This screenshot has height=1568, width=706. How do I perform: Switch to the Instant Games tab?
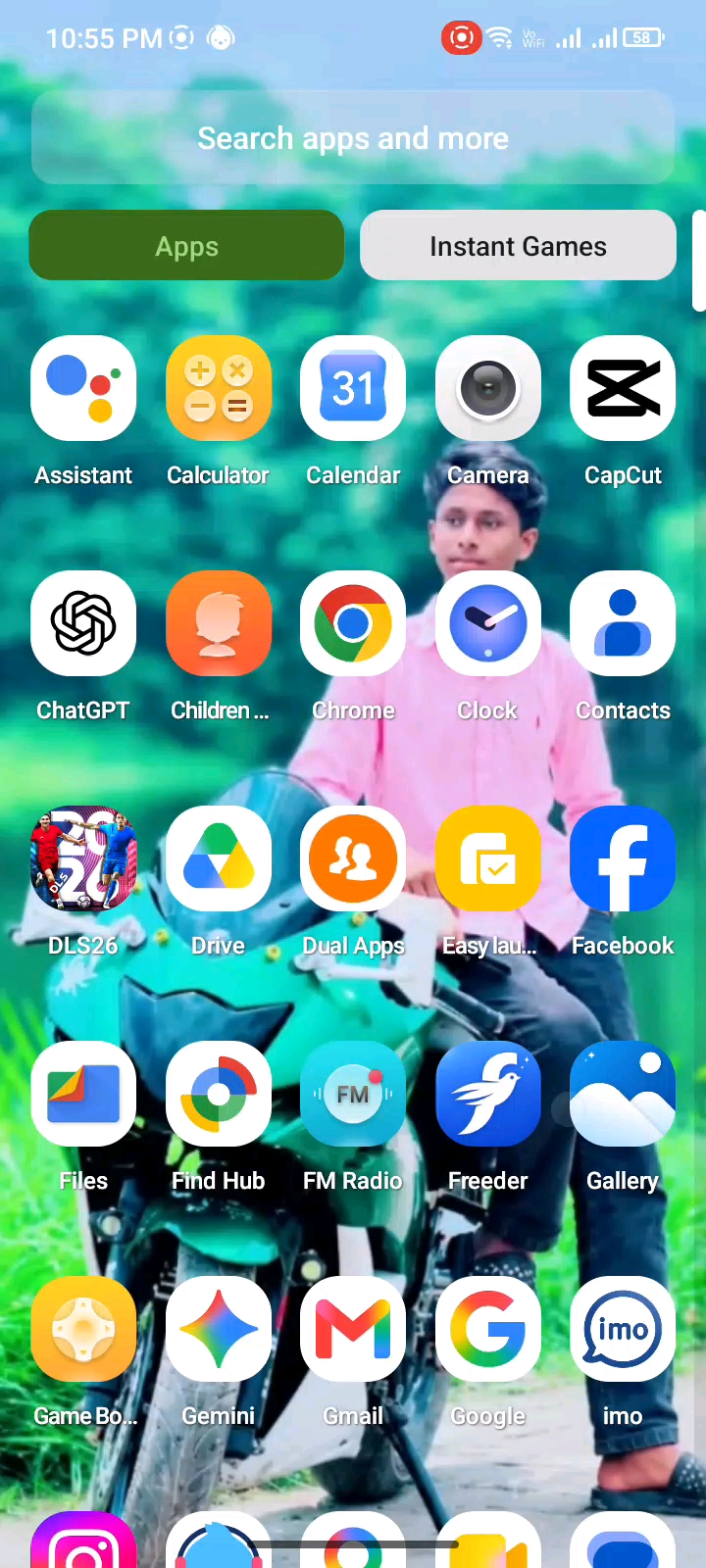coord(518,246)
